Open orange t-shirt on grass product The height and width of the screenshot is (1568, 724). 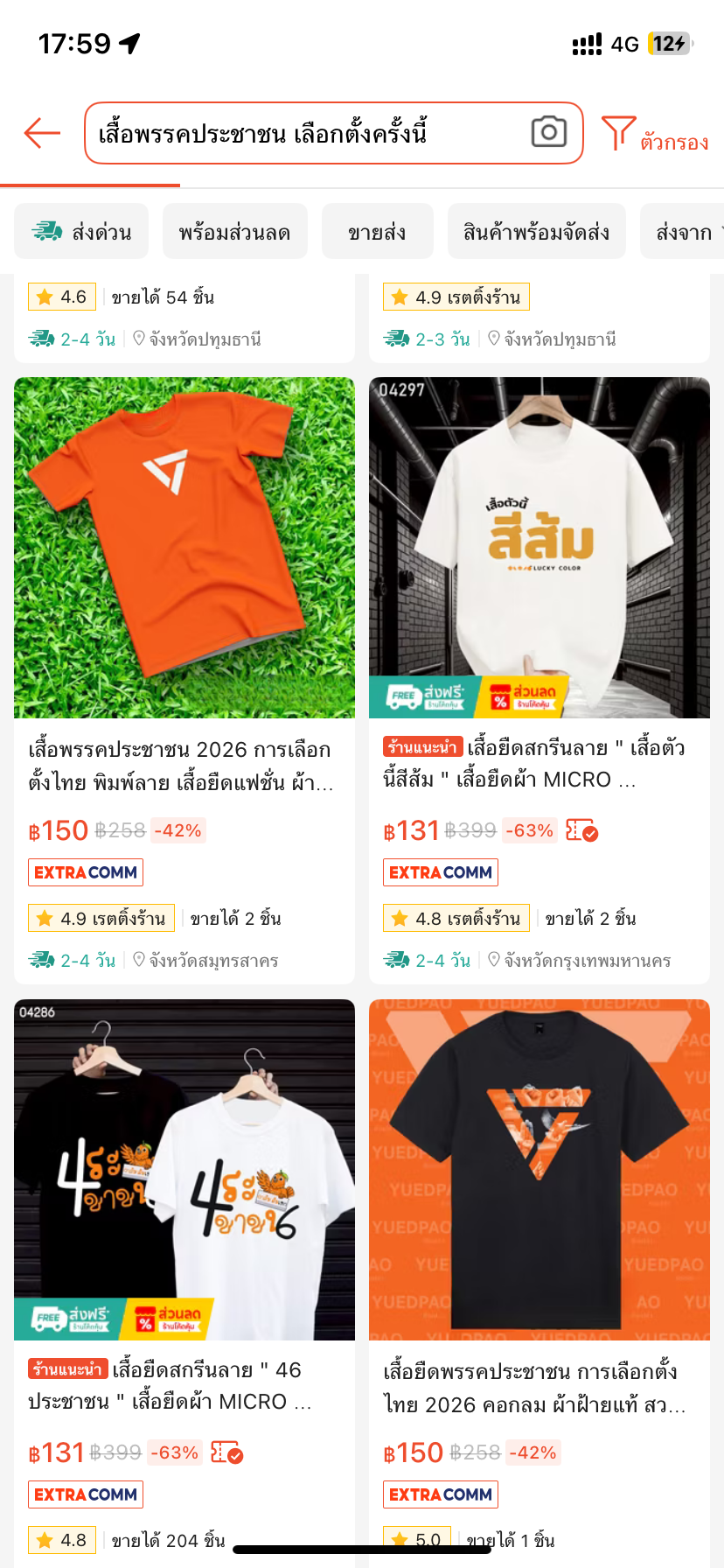point(184,548)
